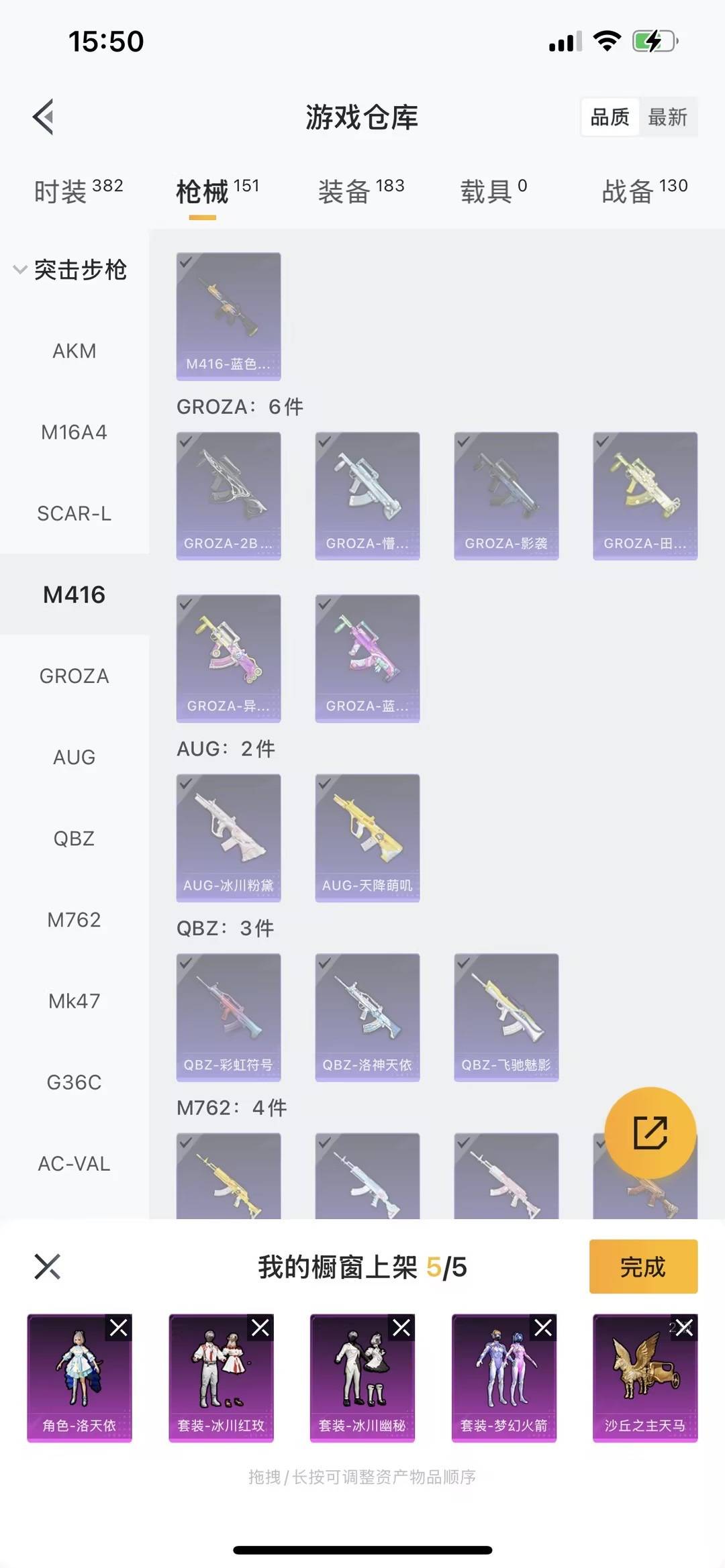Pick the QBZ-洛神天依 skin
Screen dimensions: 725x1568
click(367, 1016)
